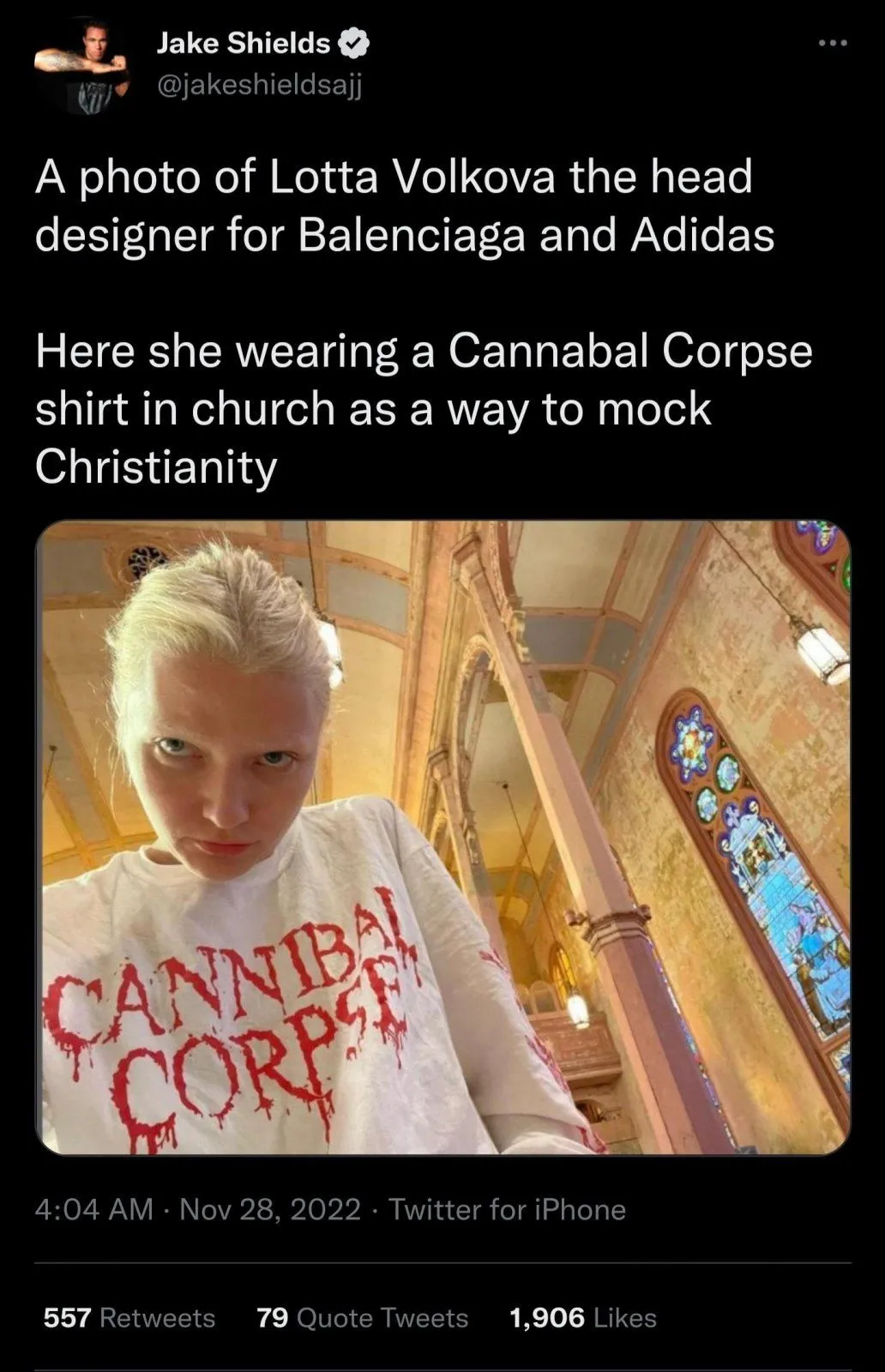View the list of 557 Retweets
Viewport: 885px width, 1372px height.
pyautogui.click(x=129, y=1317)
